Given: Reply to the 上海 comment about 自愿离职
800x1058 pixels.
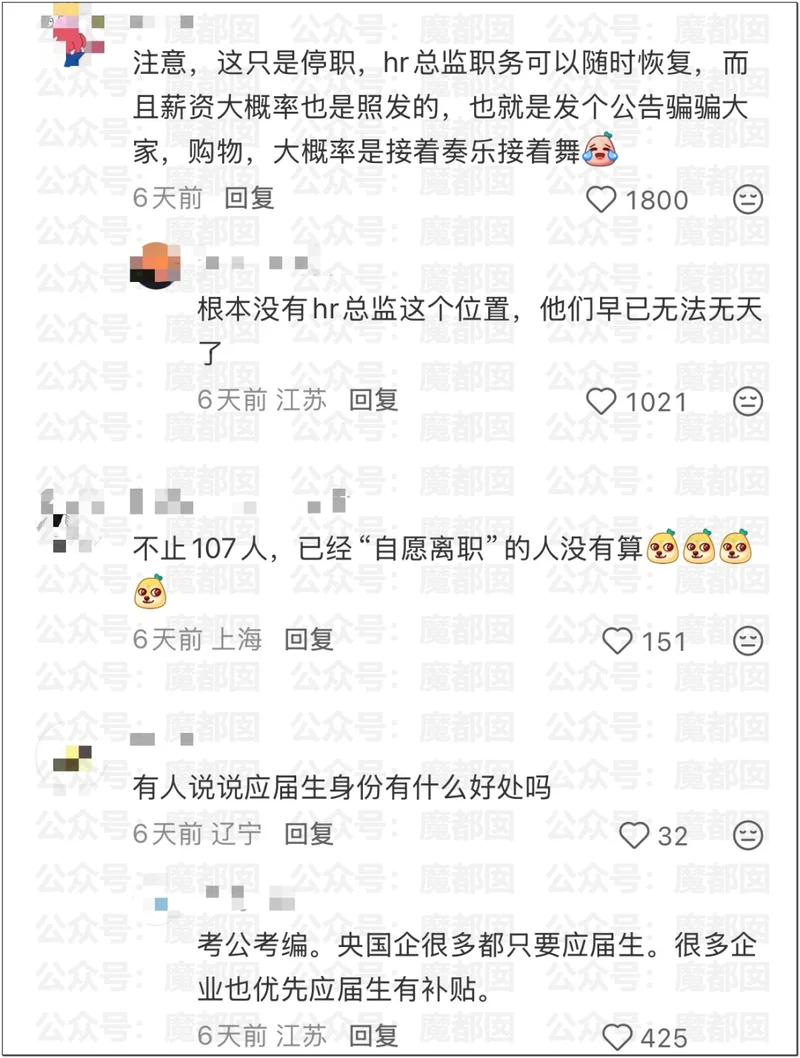Looking at the screenshot, I should coord(308,639).
